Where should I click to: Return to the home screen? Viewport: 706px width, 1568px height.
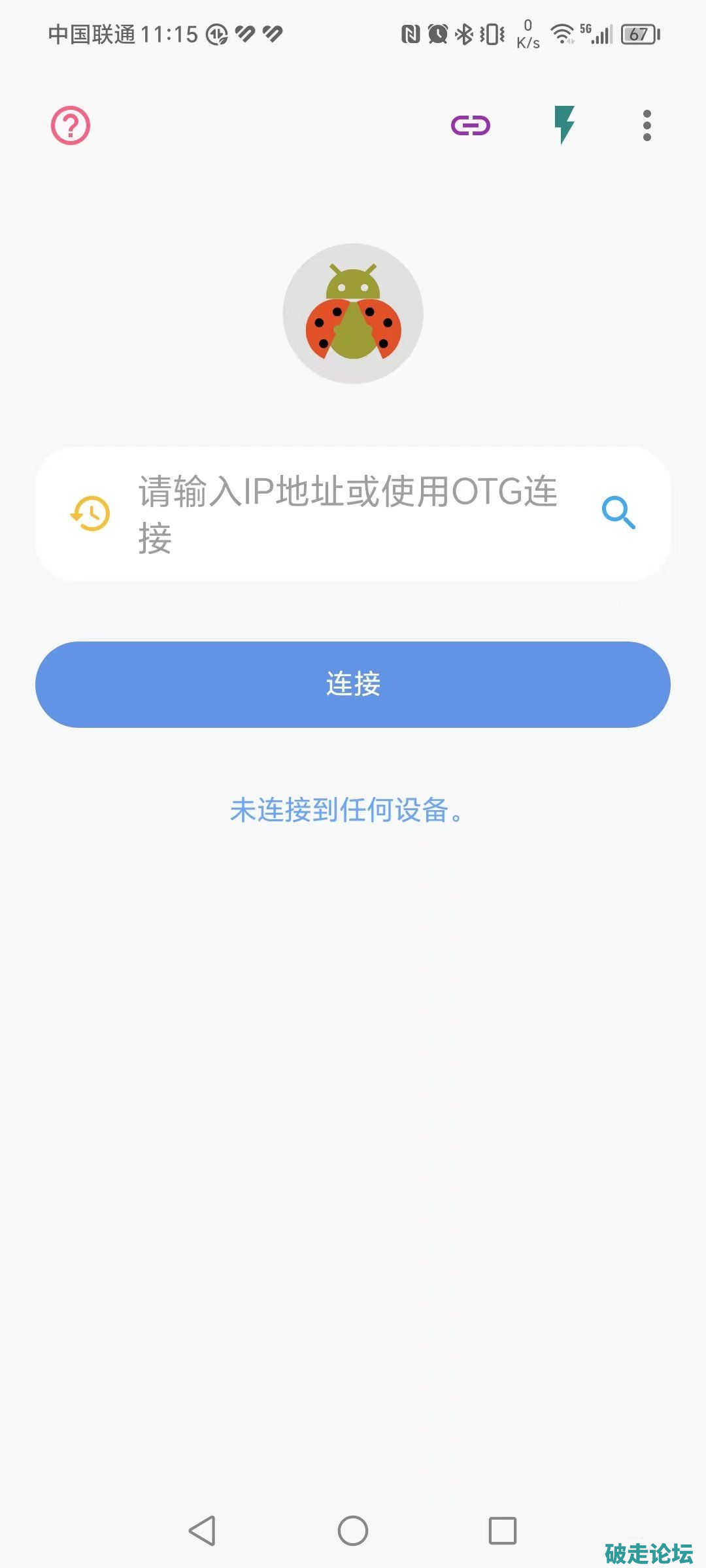pyautogui.click(x=353, y=1530)
